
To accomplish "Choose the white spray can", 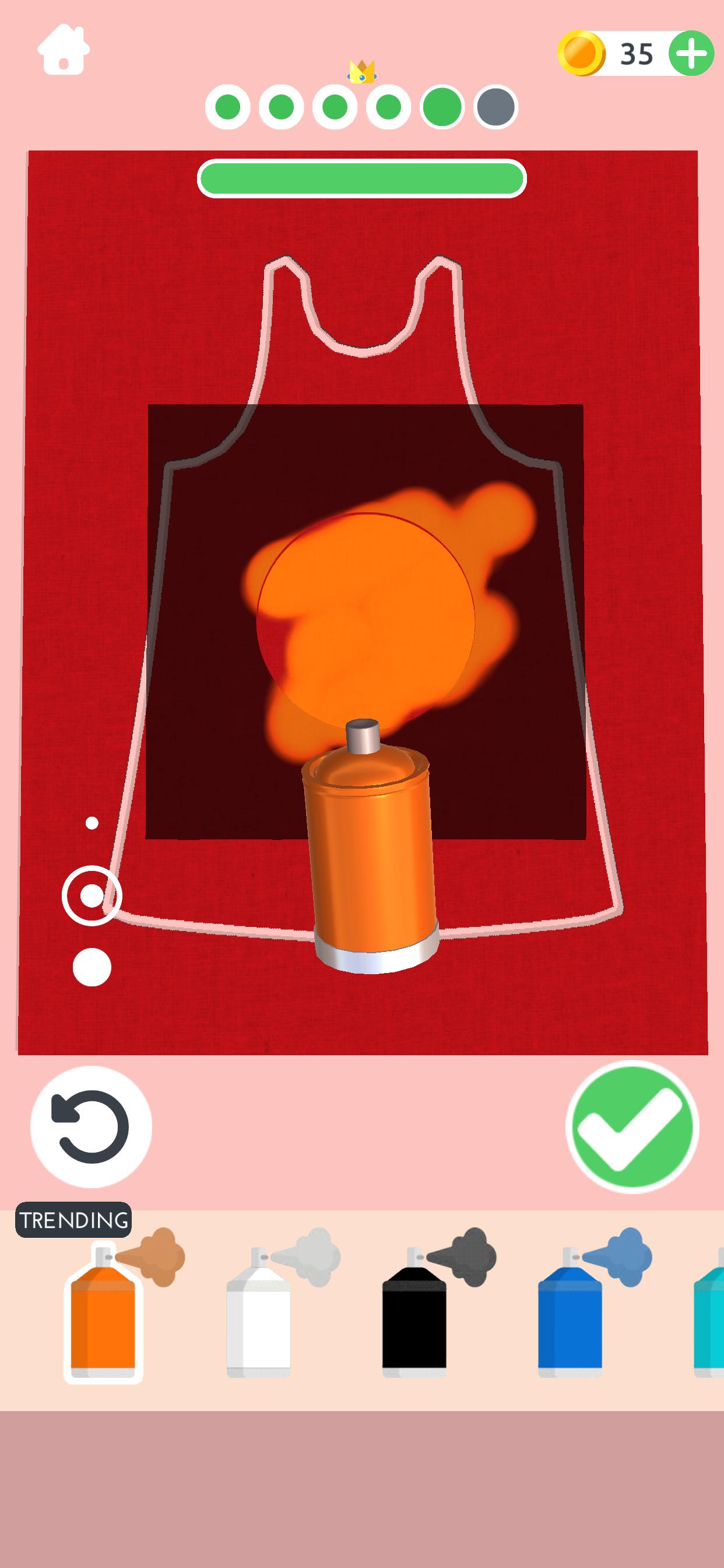I will 259,1316.
